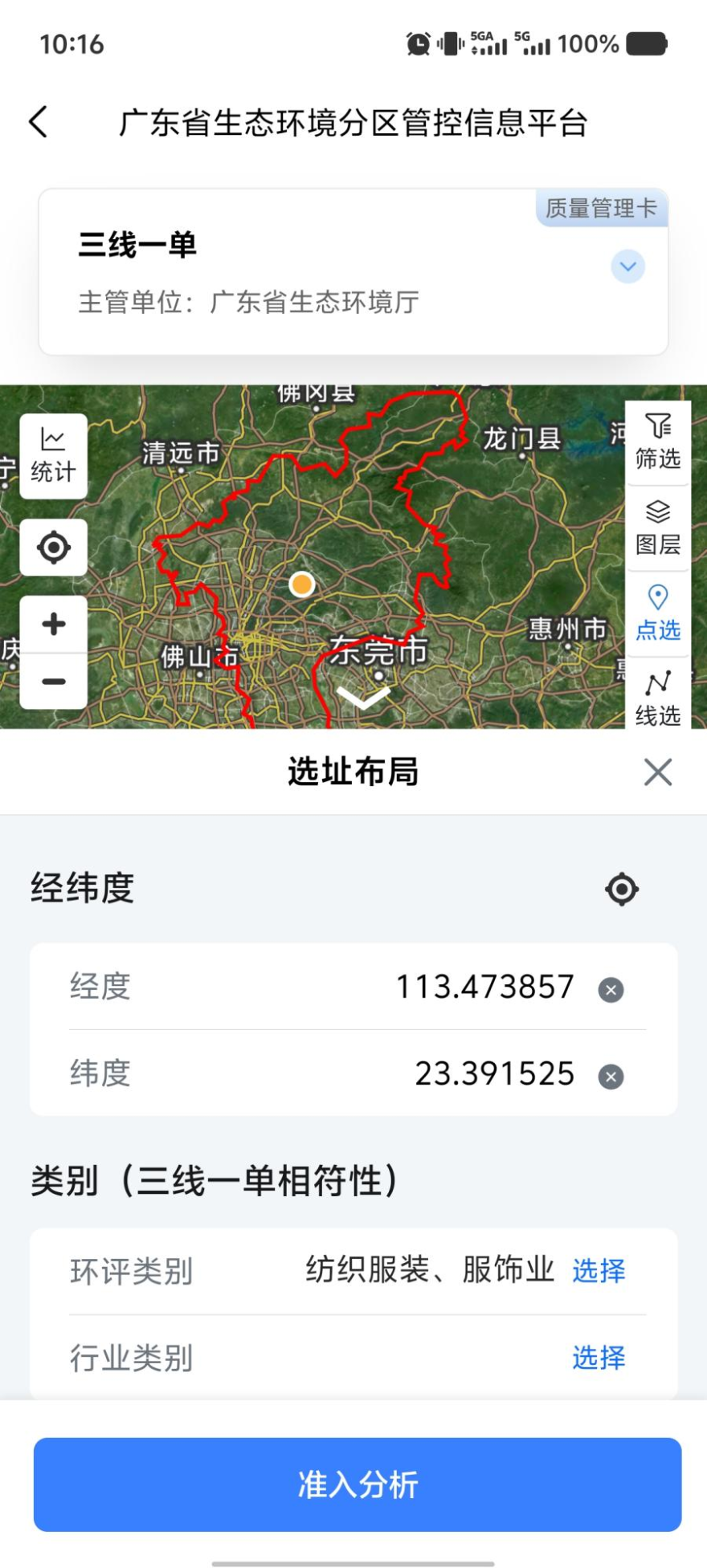Viewport: 707px width, 1568px height.
Task: Zoom out on the map
Action: point(53,682)
